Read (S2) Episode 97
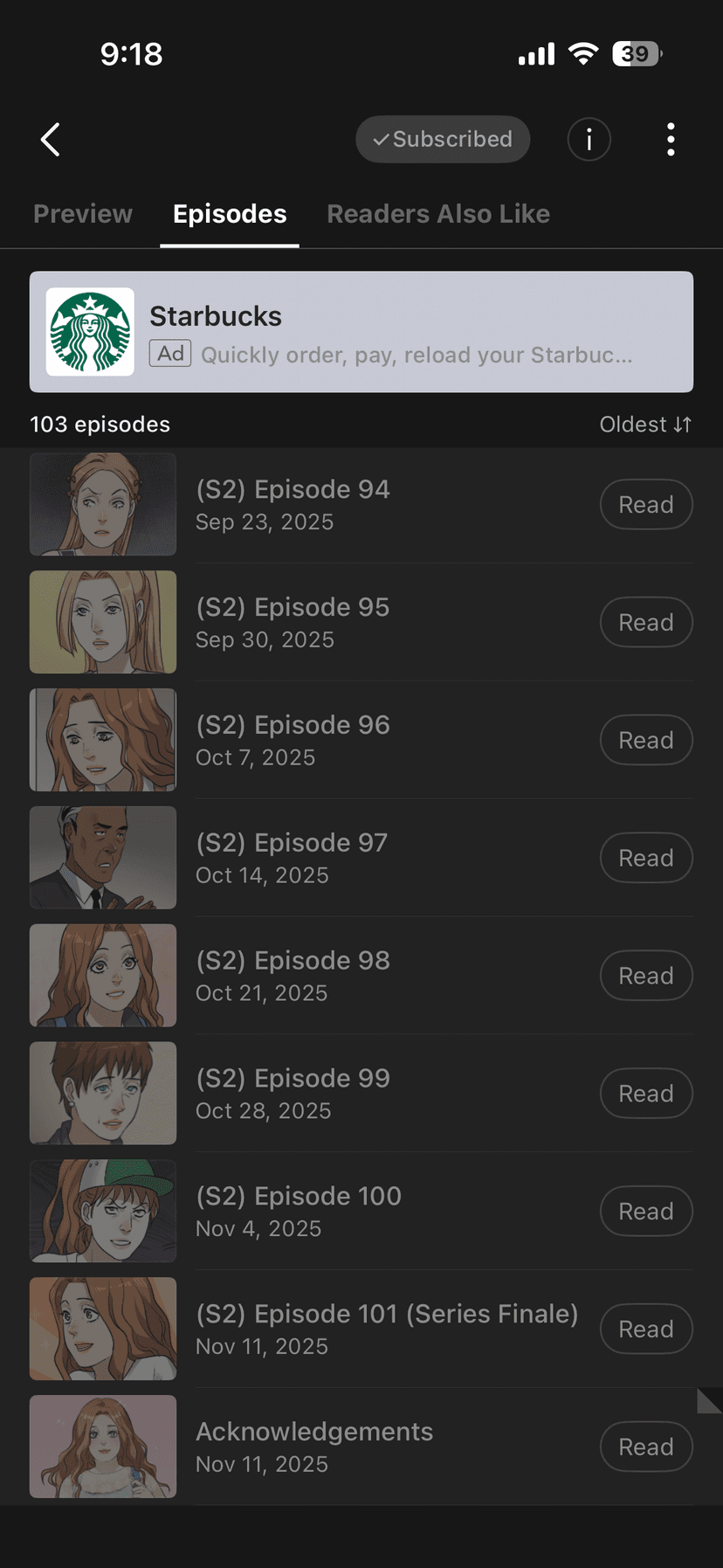 pyautogui.click(x=645, y=858)
